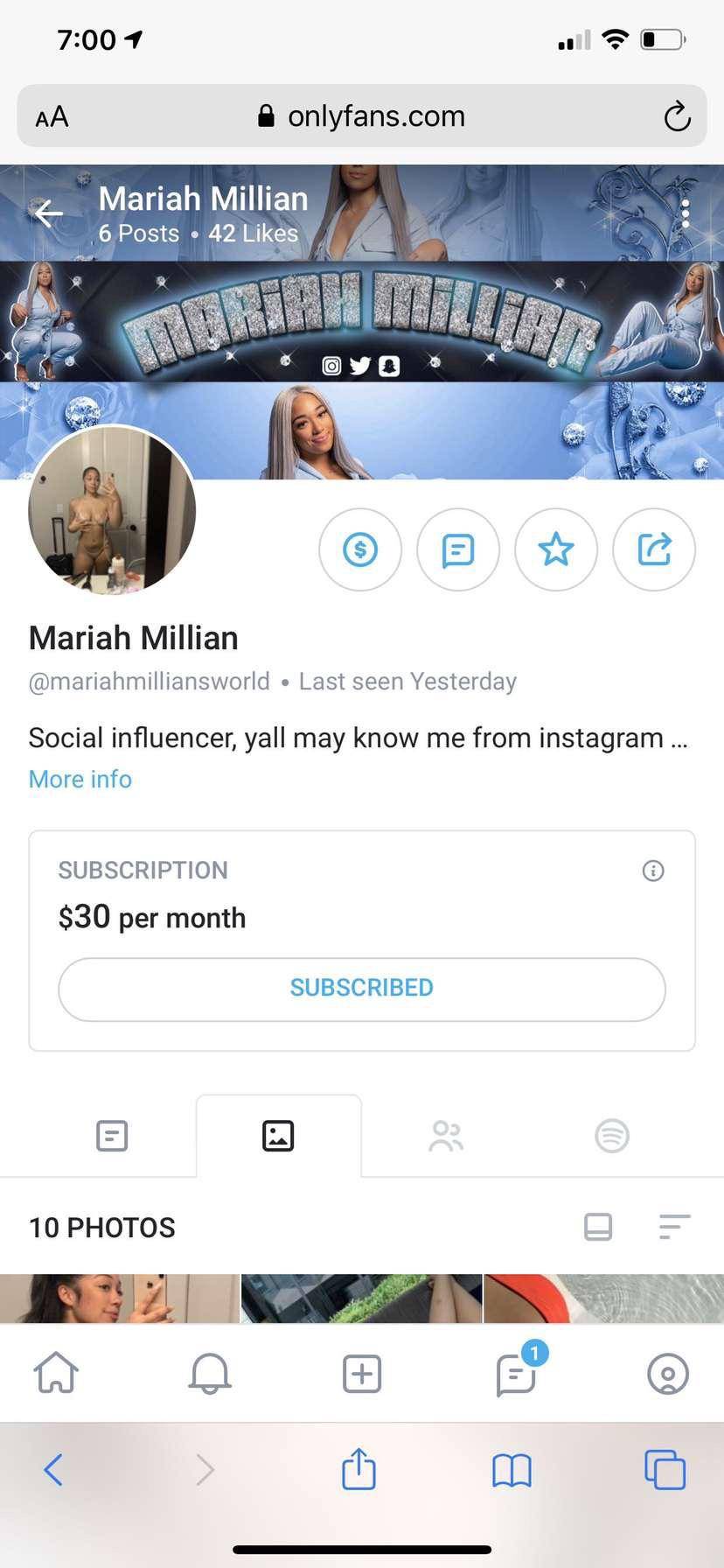Go to the OnlyFans home feed icon

pos(55,1373)
